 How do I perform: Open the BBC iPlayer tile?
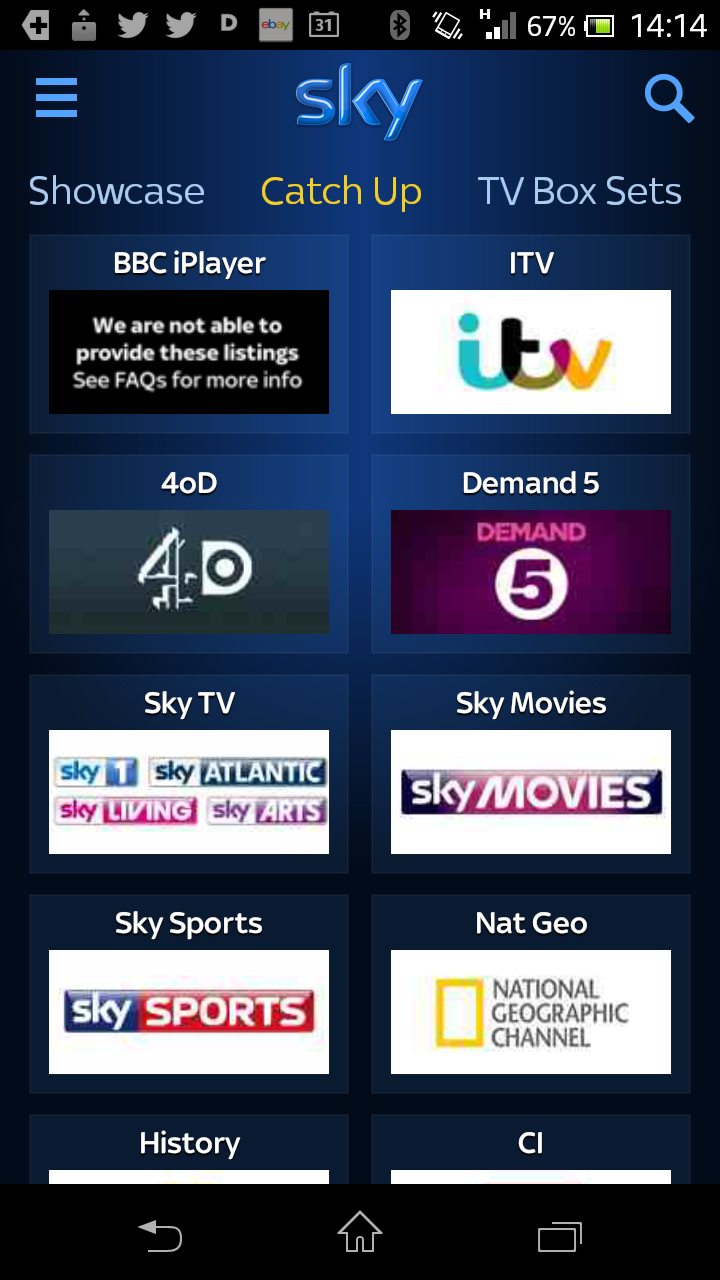click(189, 334)
